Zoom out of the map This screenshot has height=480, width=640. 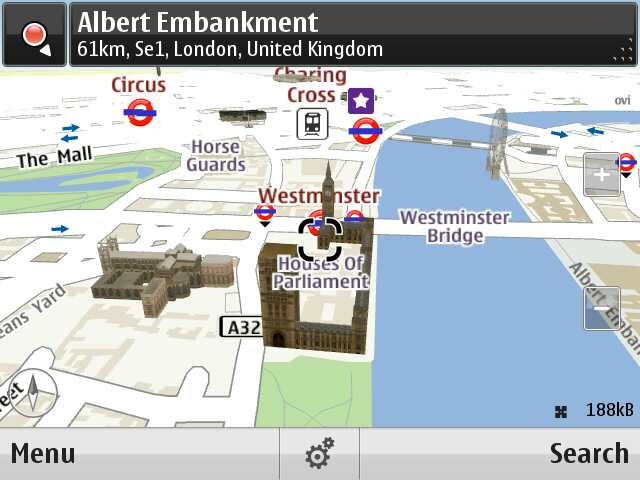(x=601, y=308)
